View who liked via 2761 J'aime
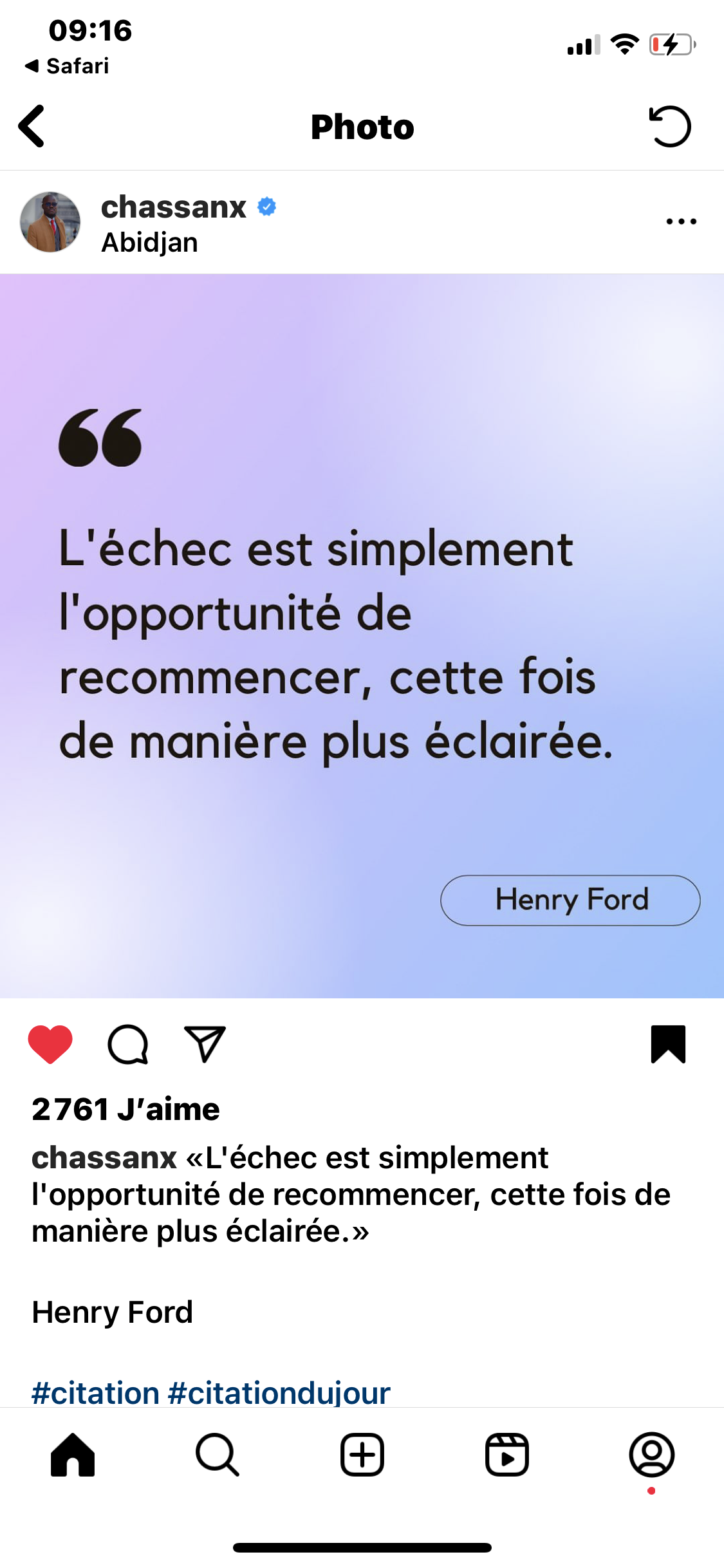The height and width of the screenshot is (1568, 724). [126, 1109]
